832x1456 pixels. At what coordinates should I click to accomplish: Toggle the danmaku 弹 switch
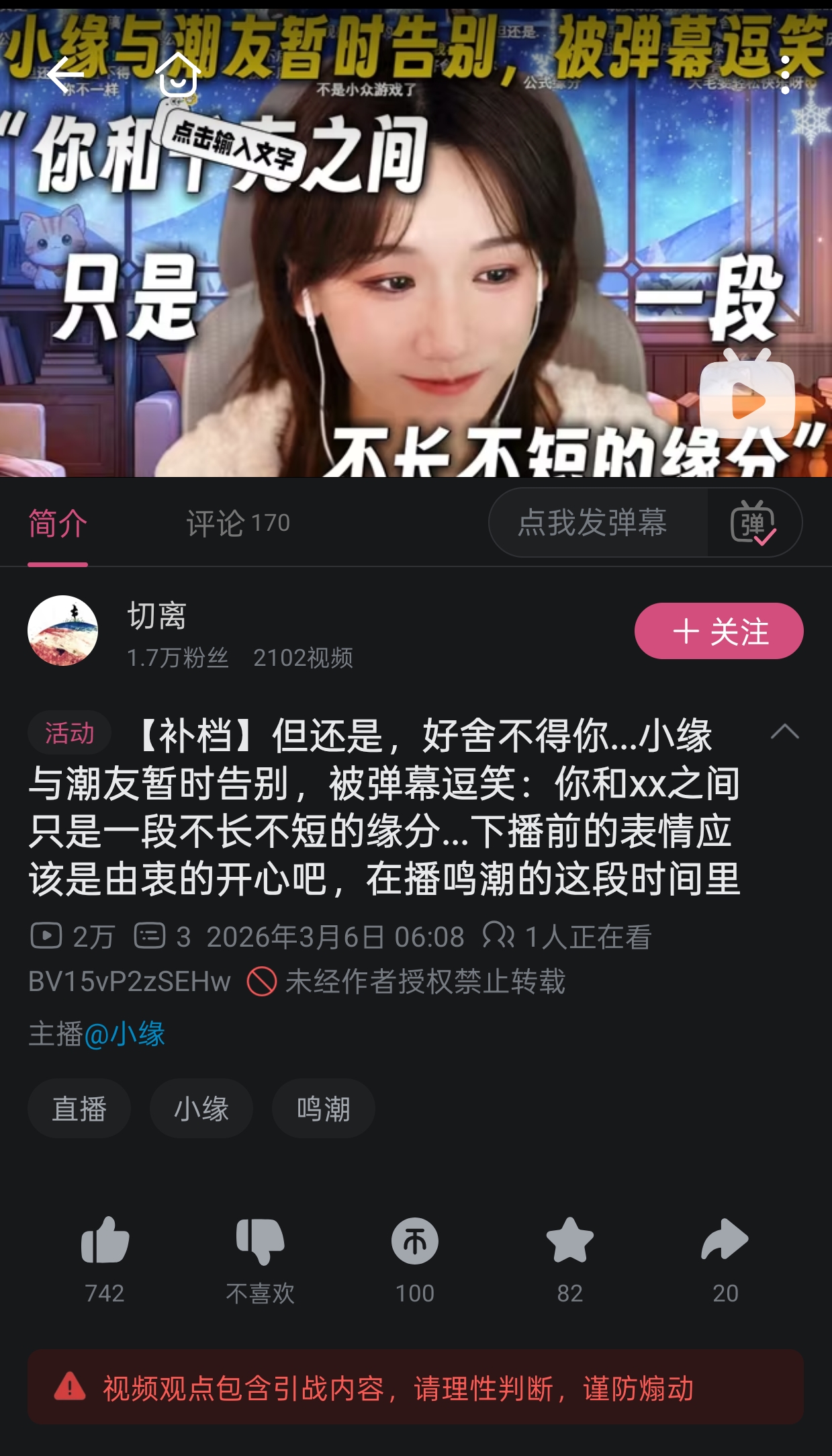tap(753, 522)
